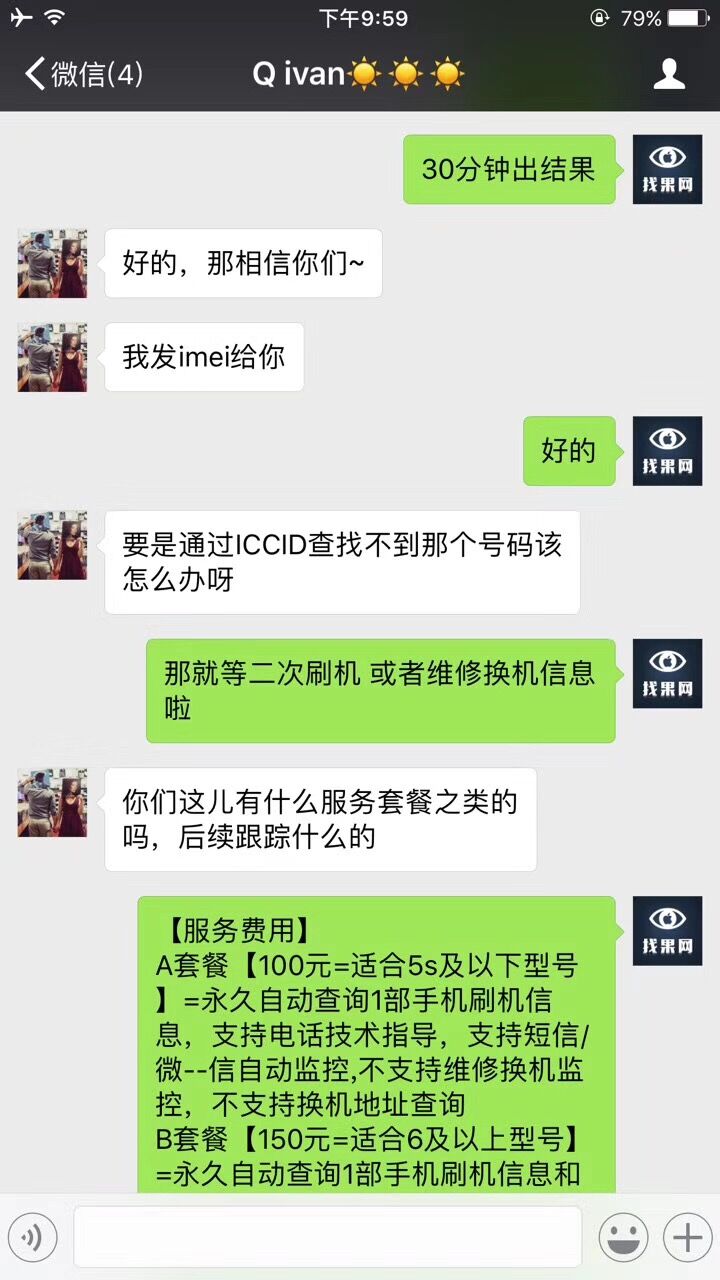Focus the message text field
Screen dimensions: 720x1280
click(x=328, y=1238)
